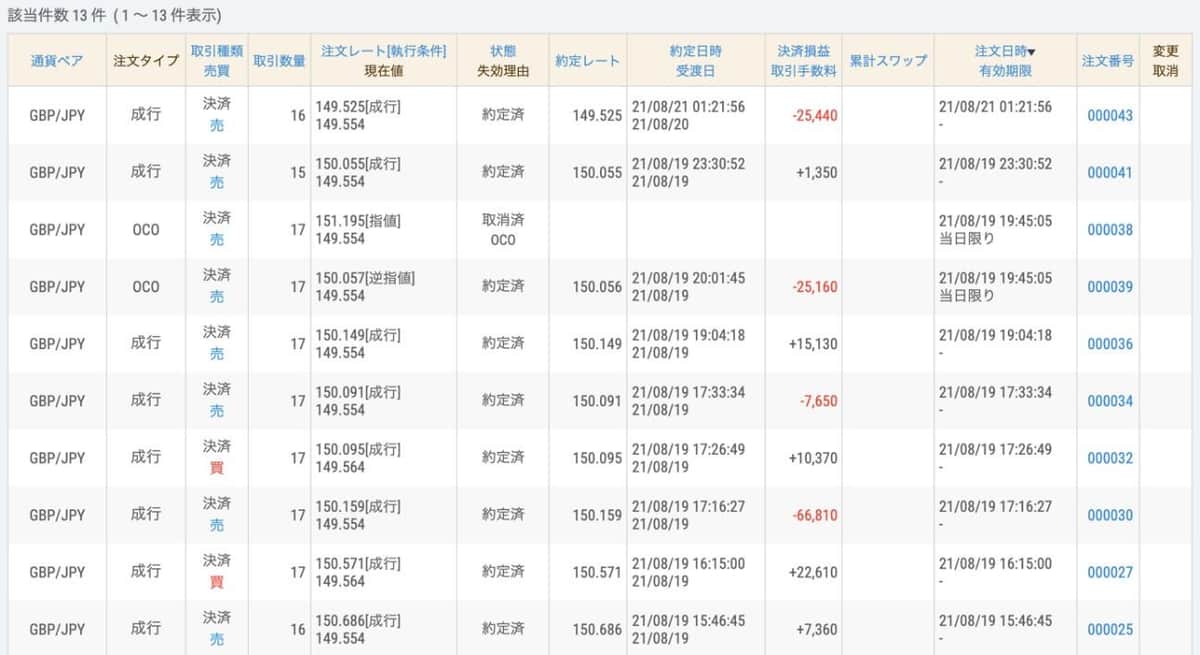The width and height of the screenshot is (1200, 655).
Task: Open order number 000036 details
Action: point(1109,344)
